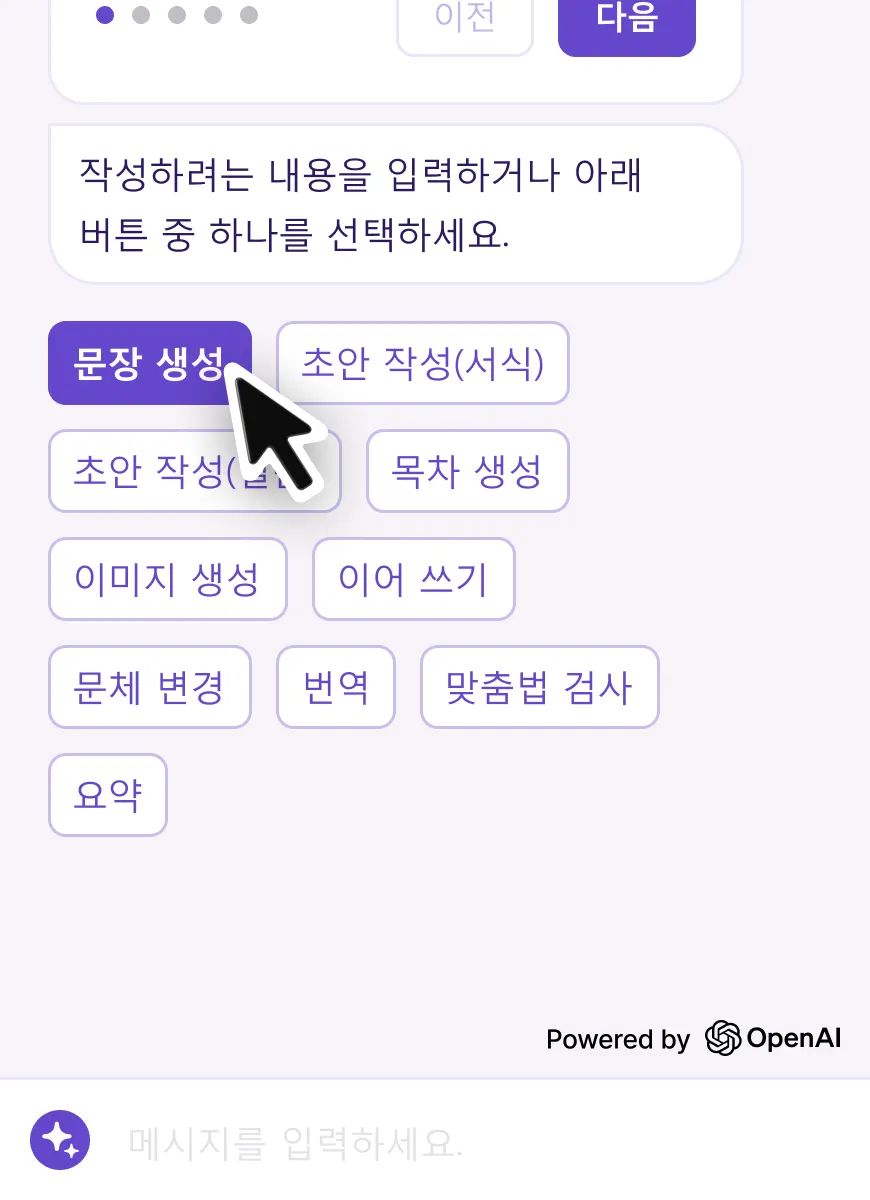
Task: Tap the purple sparkle AI icon
Action: [x=60, y=1140]
